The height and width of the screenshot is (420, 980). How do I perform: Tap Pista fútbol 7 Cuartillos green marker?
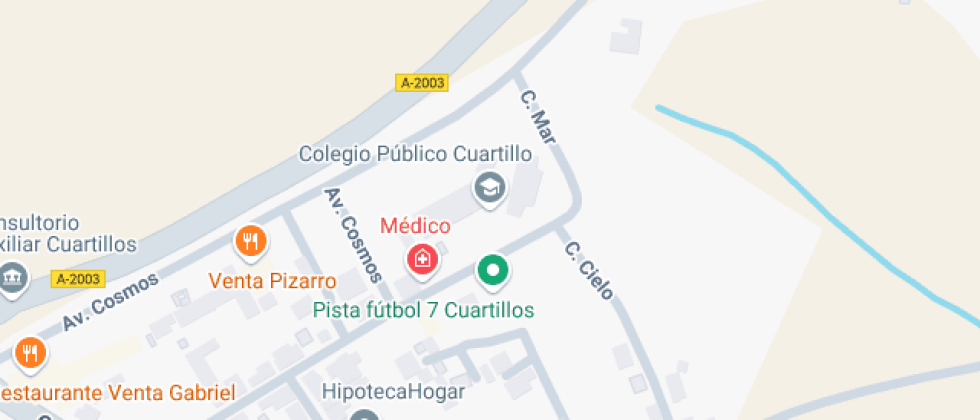(x=492, y=270)
